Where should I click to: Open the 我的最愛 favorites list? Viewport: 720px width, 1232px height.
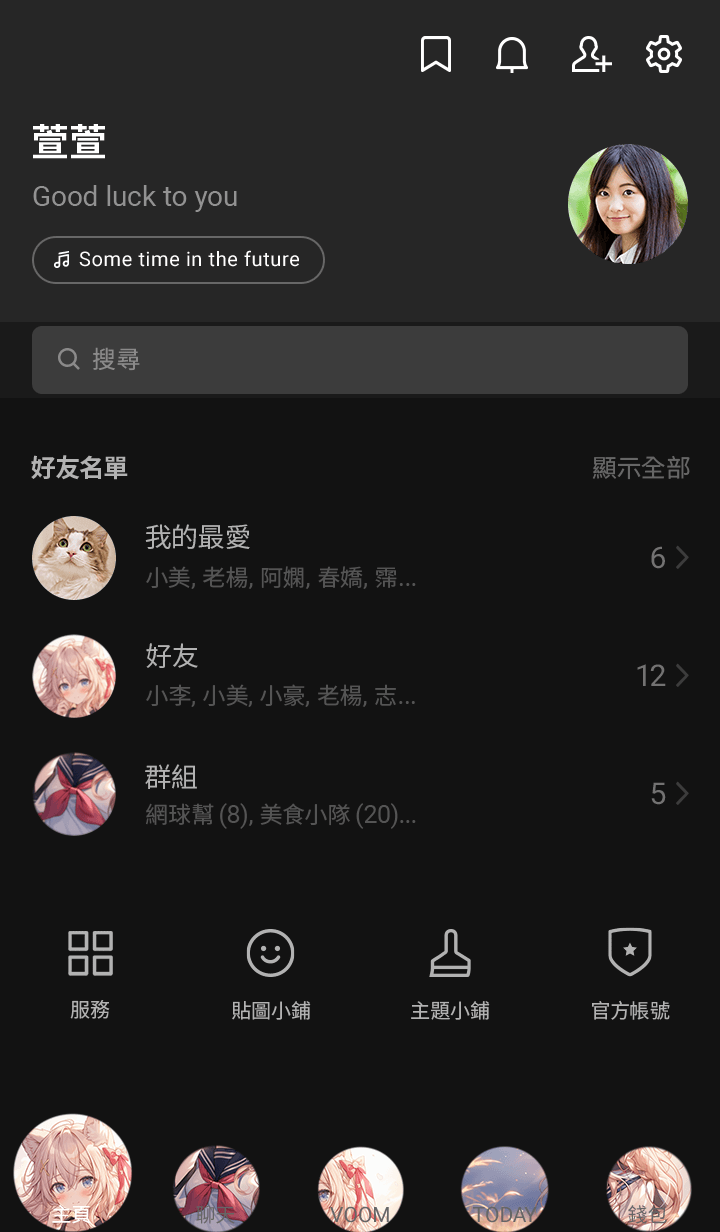[360, 558]
